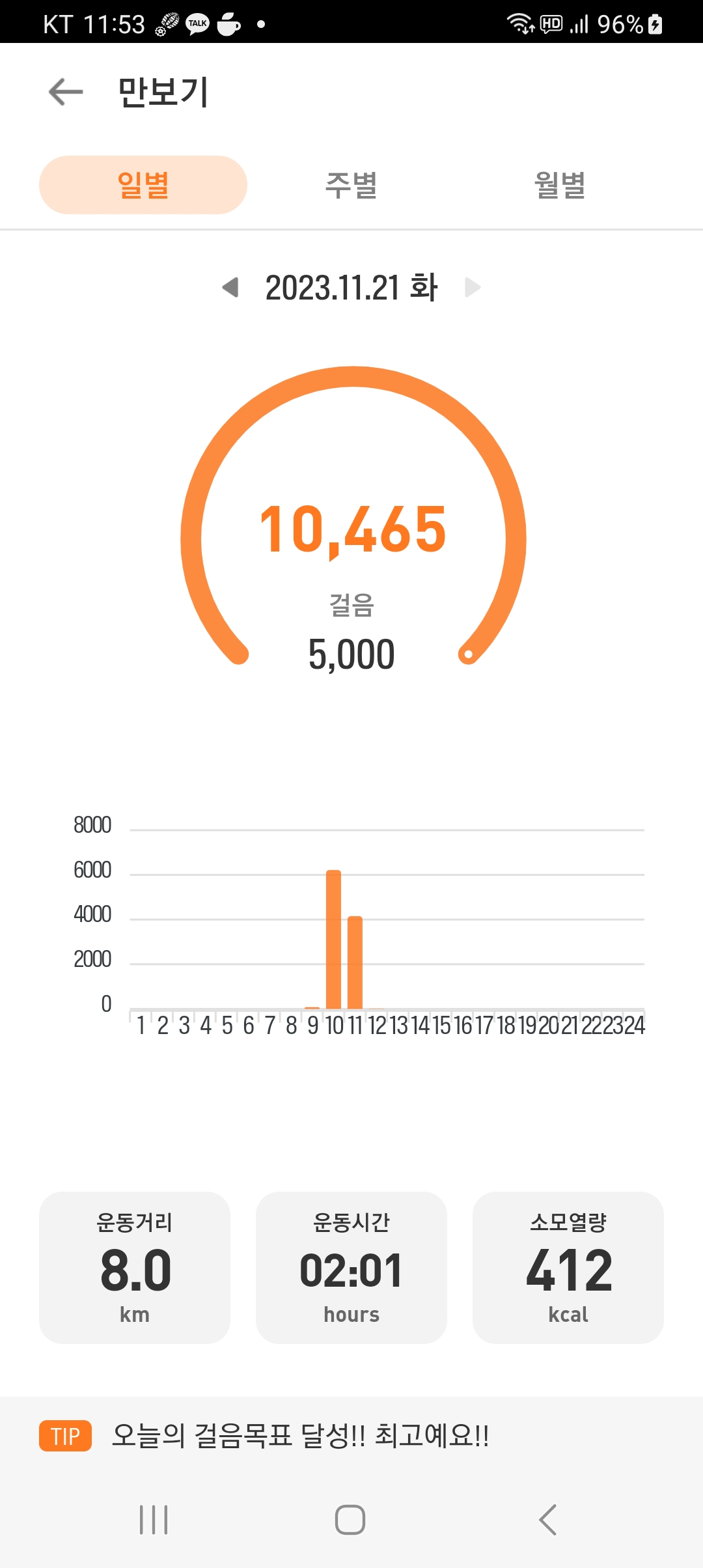Select the 일별 daily tab

[x=143, y=185]
